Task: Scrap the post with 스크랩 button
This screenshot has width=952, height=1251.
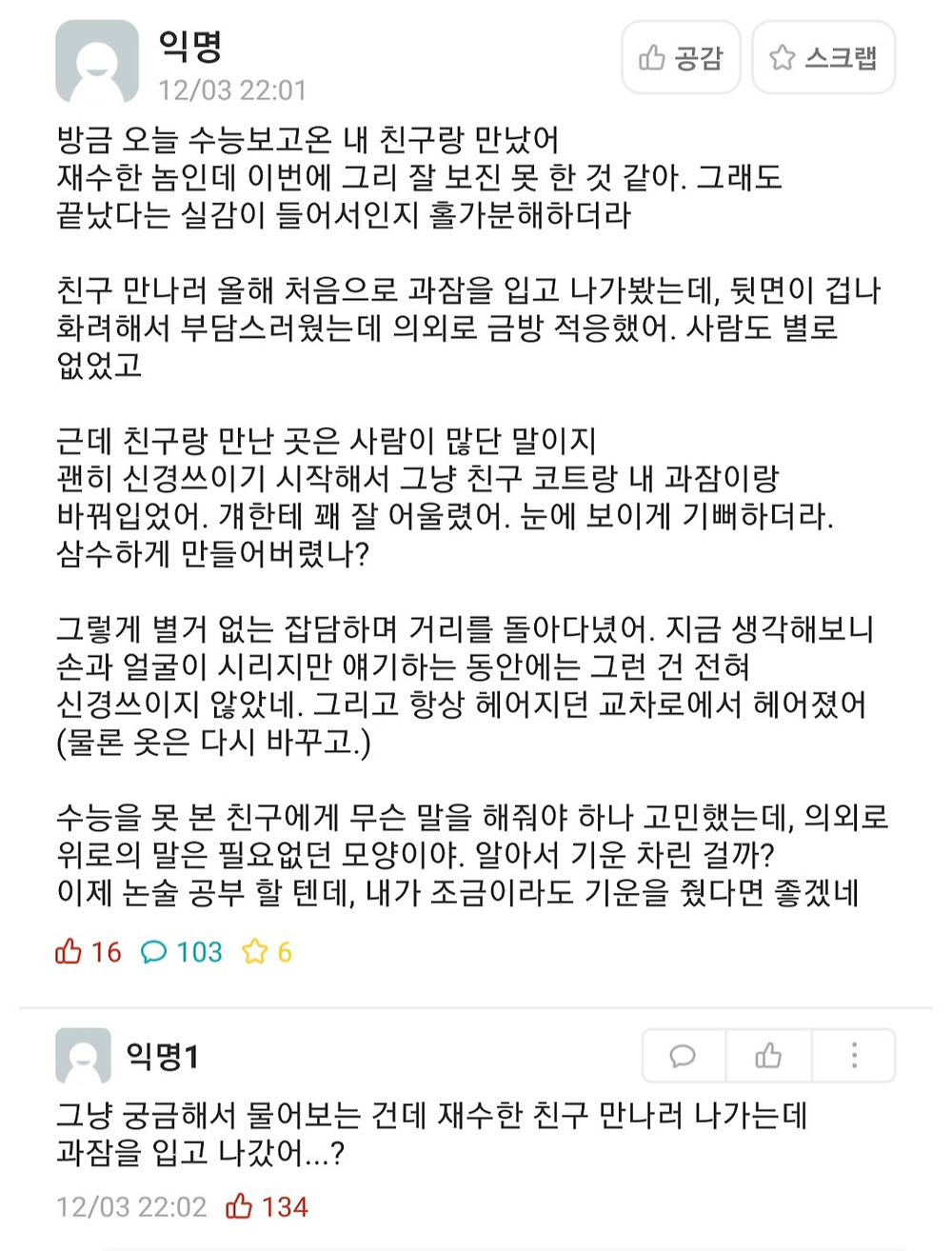Action: [x=823, y=58]
